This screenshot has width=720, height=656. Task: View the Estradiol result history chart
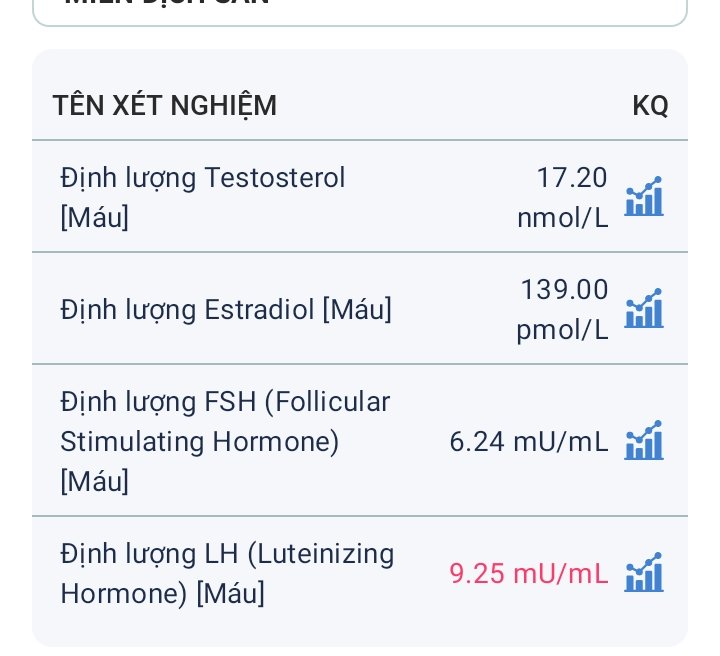[644, 309]
